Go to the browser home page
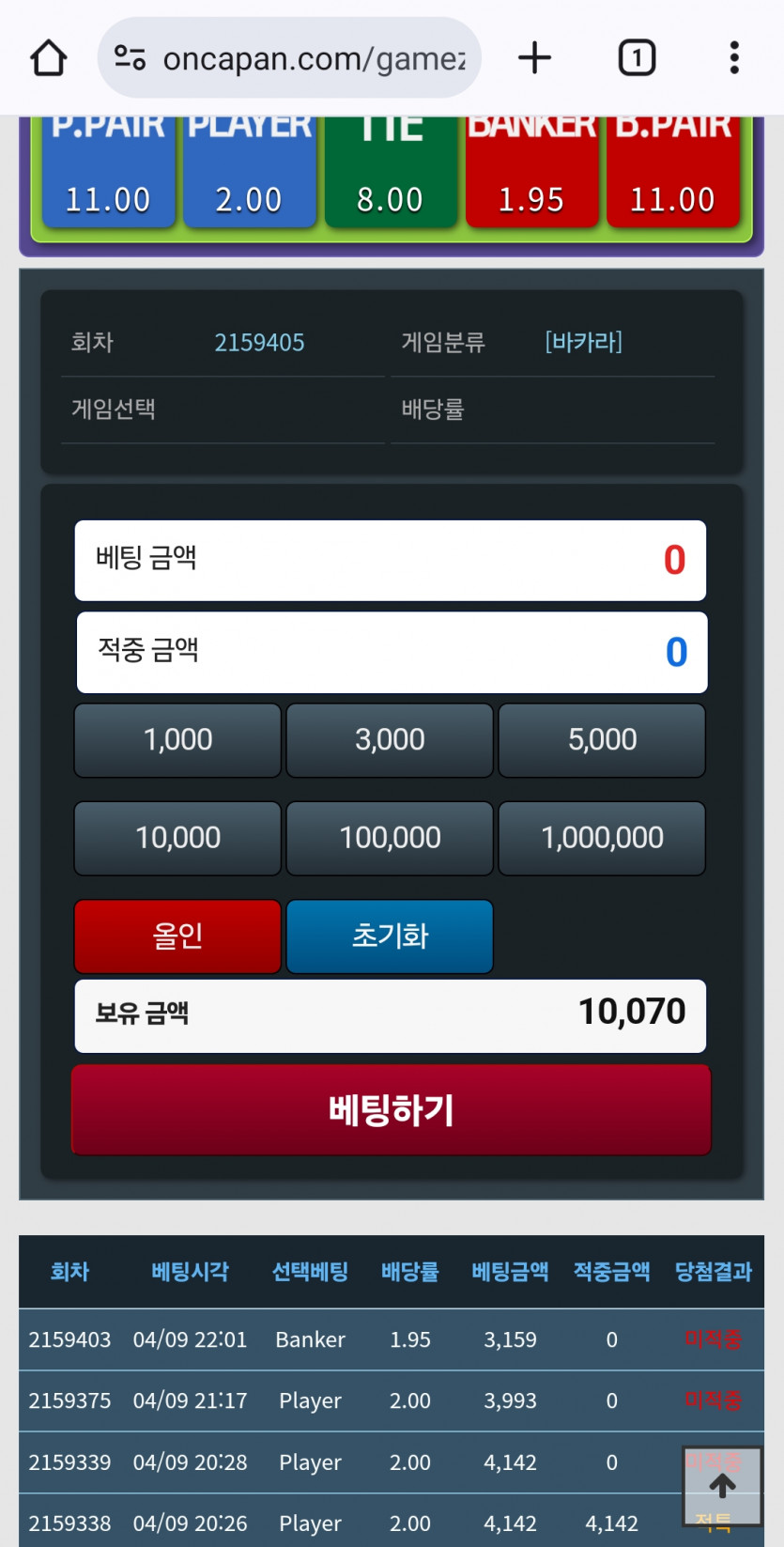 coord(49,58)
